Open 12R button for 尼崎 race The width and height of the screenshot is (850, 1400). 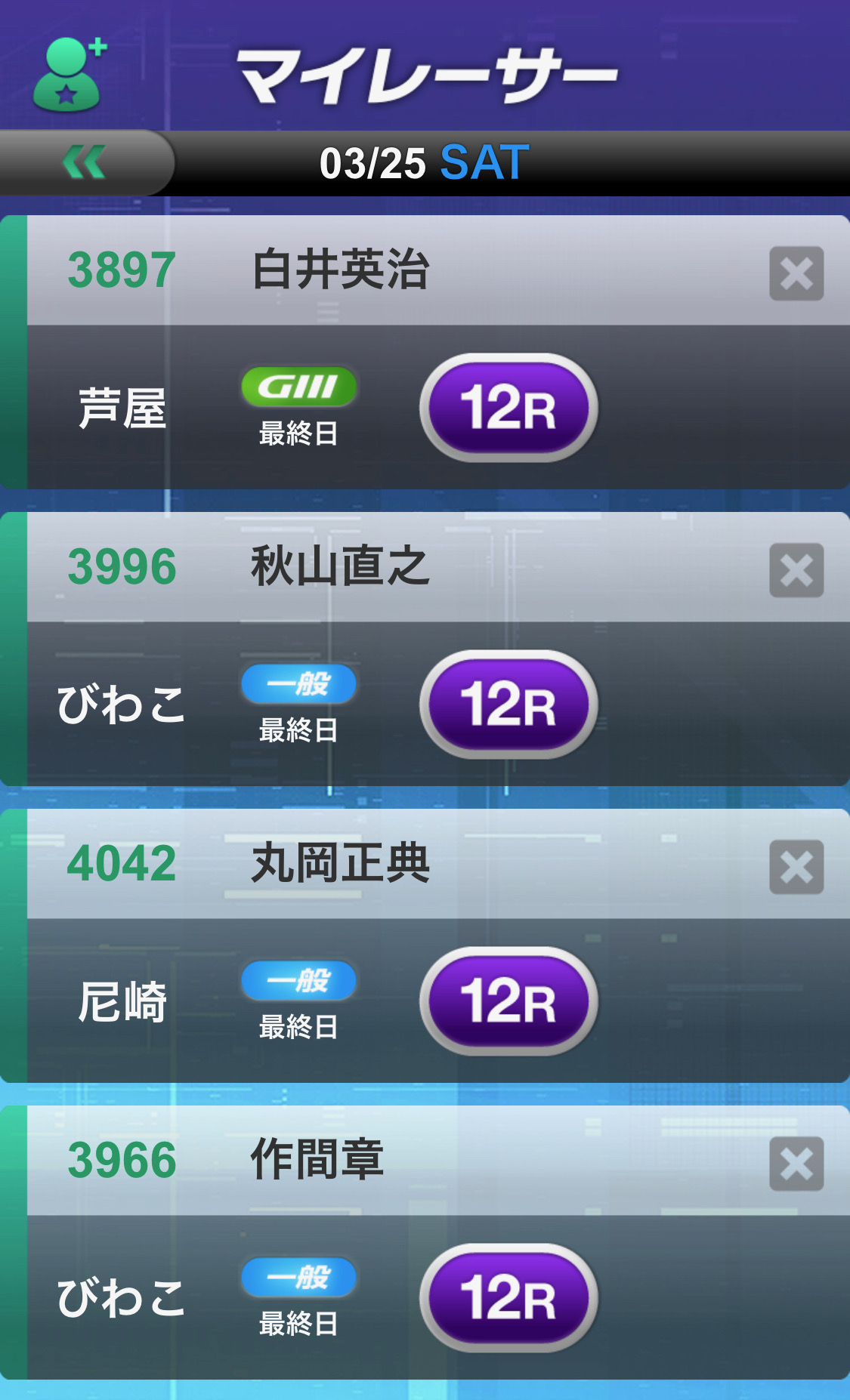508,1001
